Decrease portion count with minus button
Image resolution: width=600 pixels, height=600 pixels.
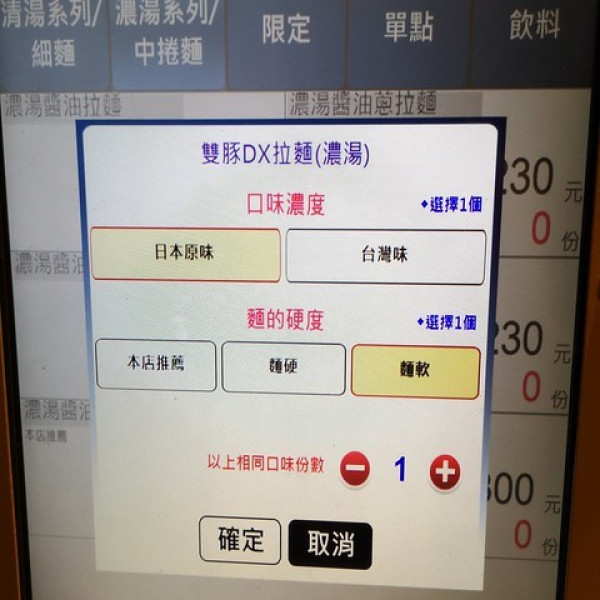point(354,469)
